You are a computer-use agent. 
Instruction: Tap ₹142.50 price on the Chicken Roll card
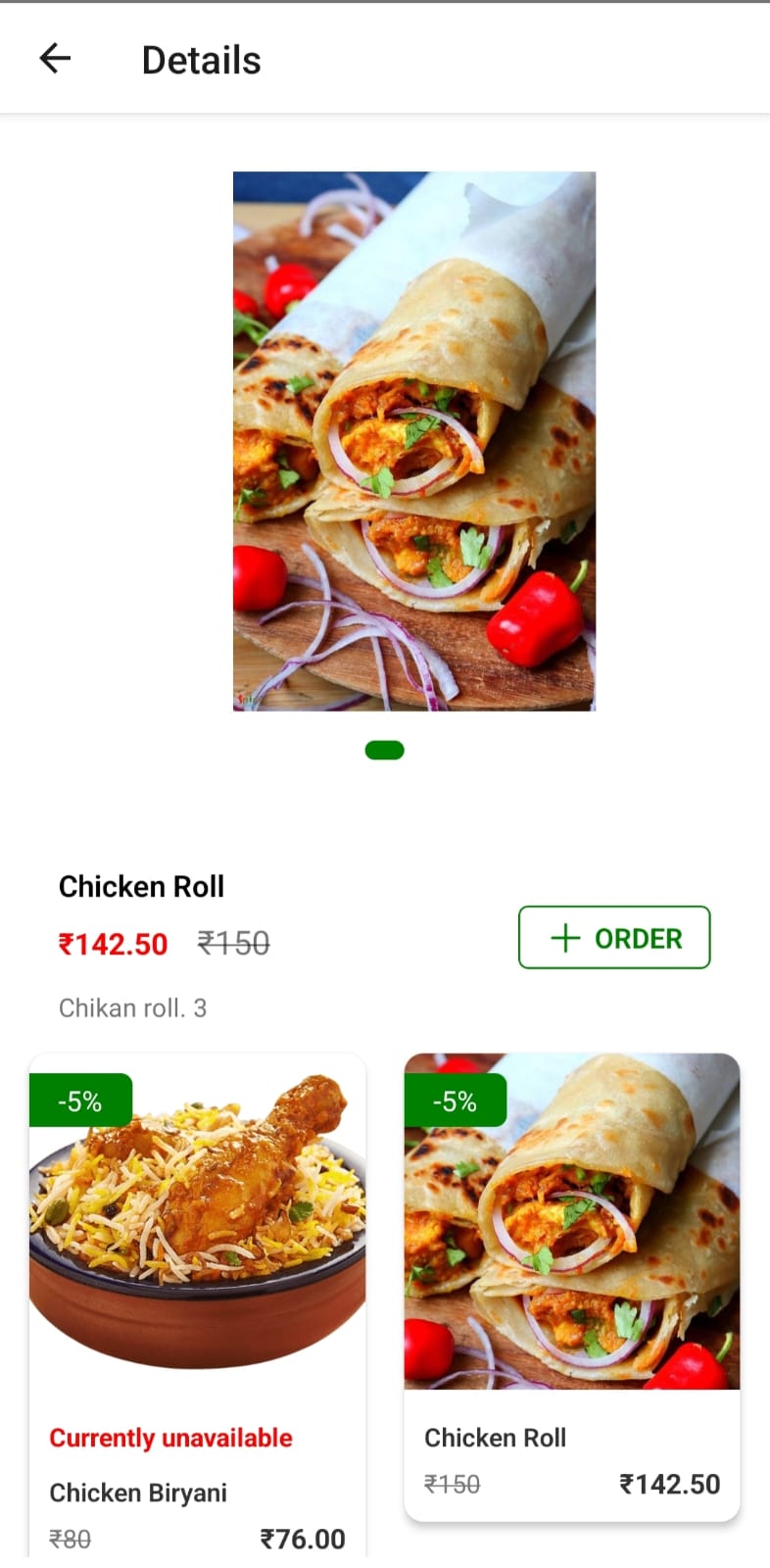(671, 1484)
